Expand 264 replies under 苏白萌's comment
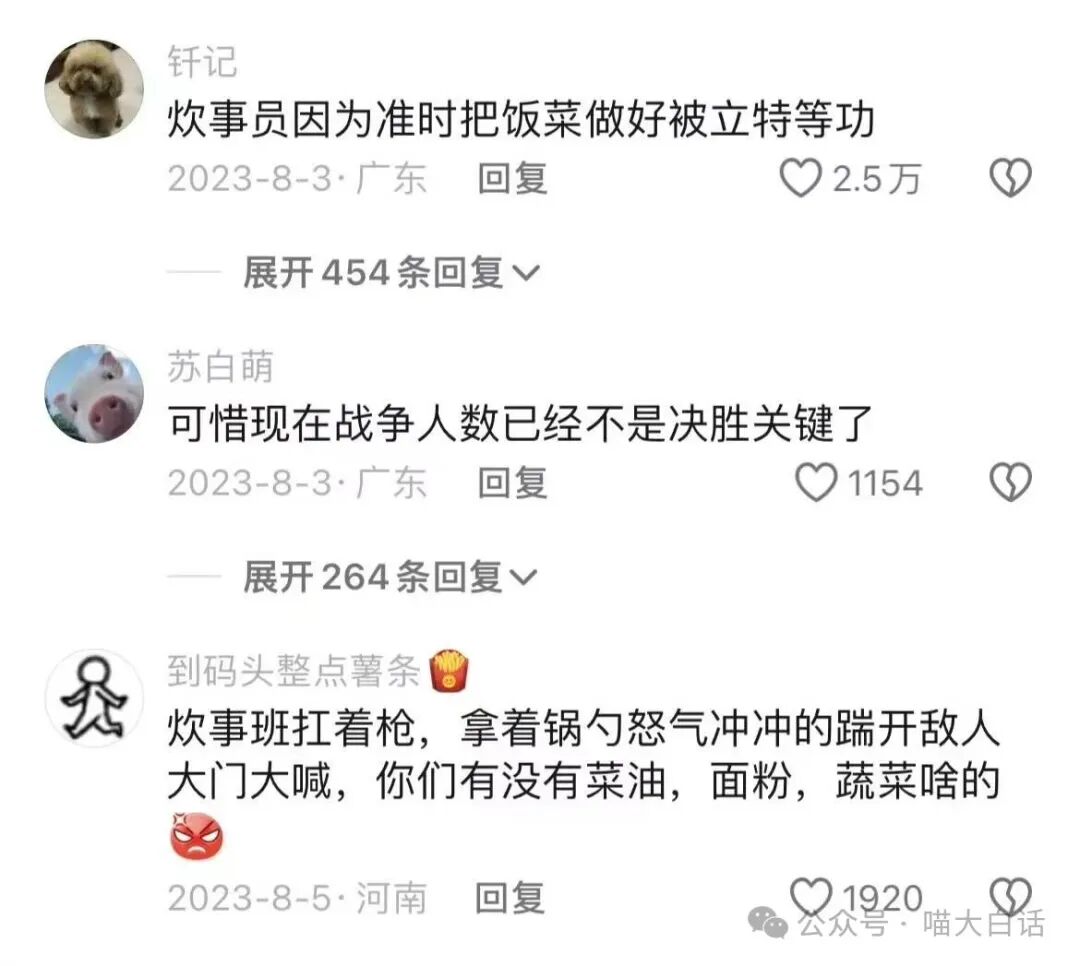This screenshot has width=1080, height=966. 390,576
